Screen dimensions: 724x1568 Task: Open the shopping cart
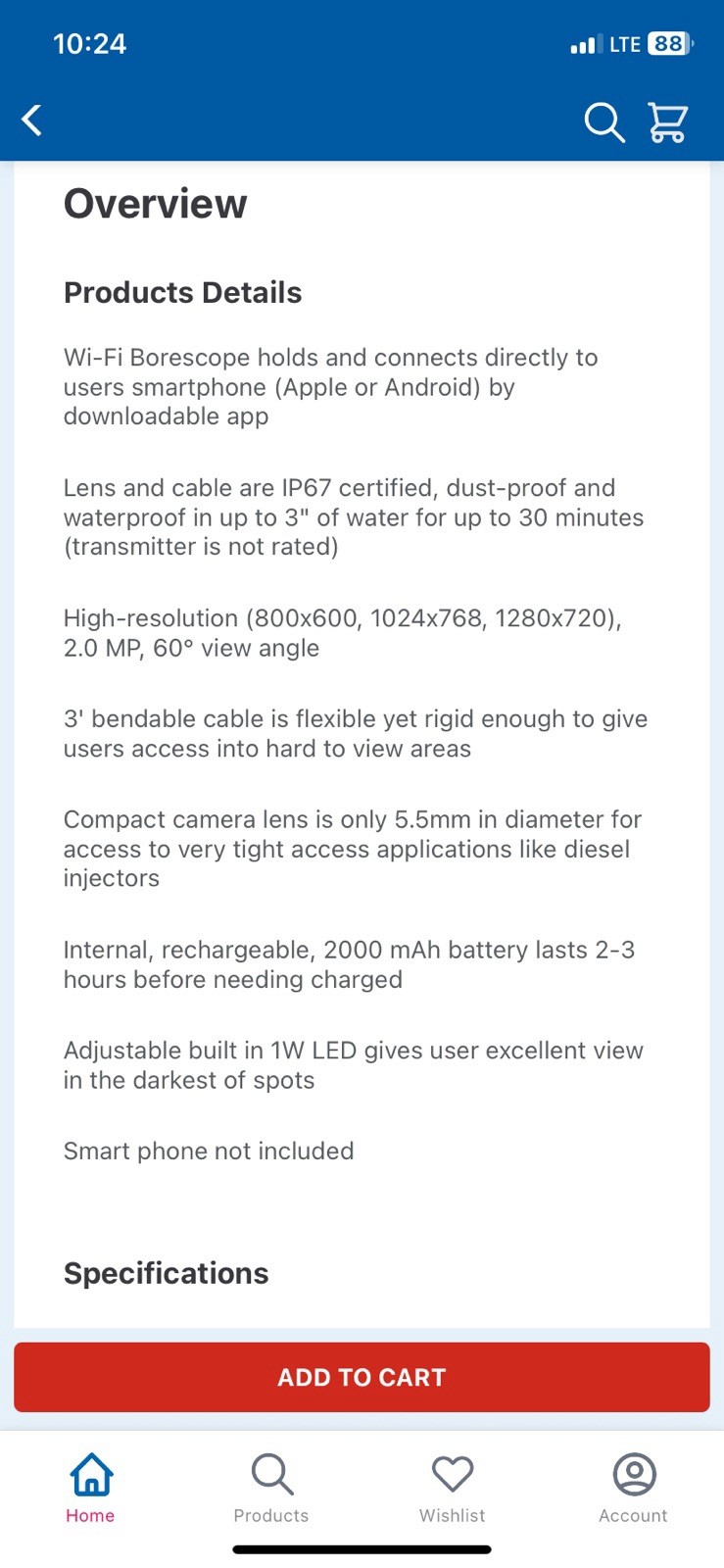pos(668,122)
